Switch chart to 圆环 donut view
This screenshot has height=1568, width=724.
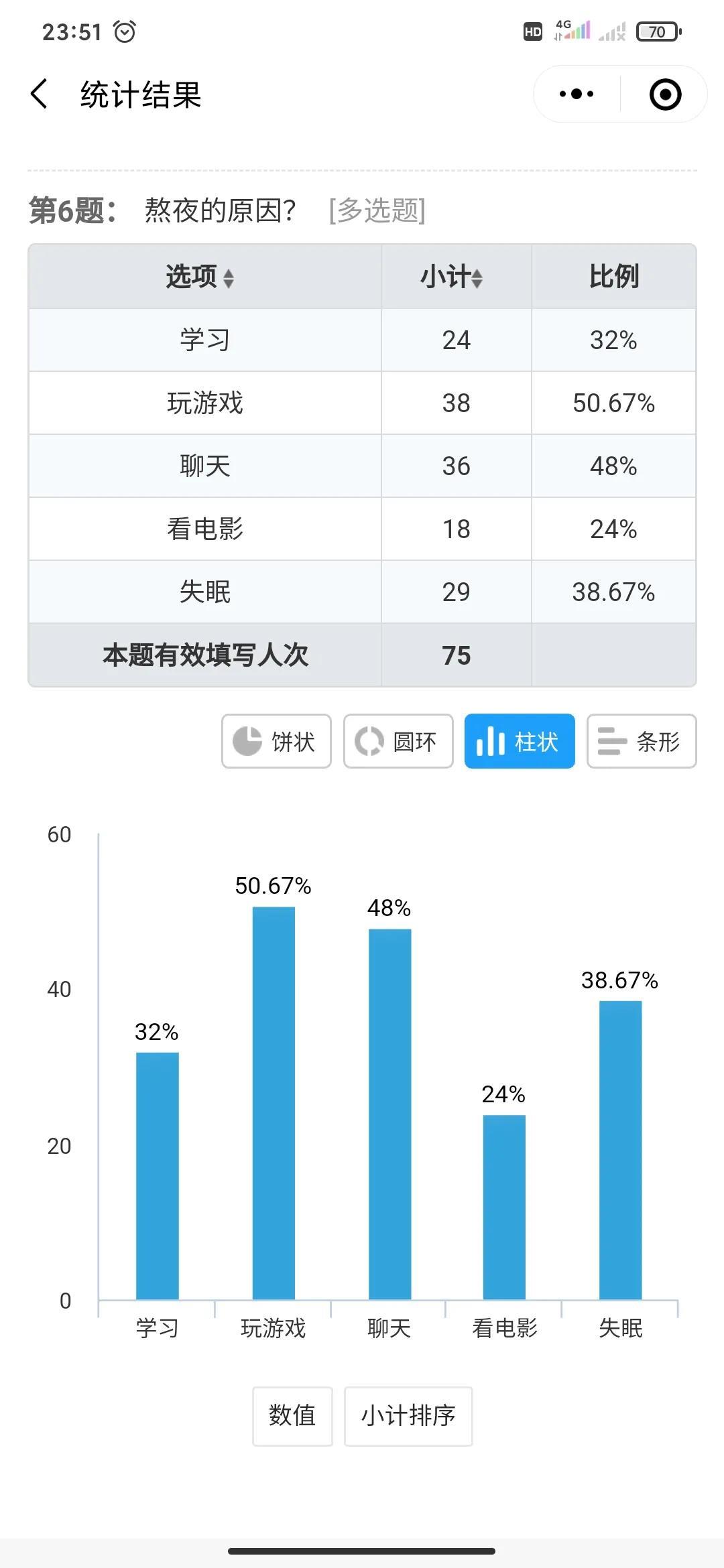click(398, 741)
